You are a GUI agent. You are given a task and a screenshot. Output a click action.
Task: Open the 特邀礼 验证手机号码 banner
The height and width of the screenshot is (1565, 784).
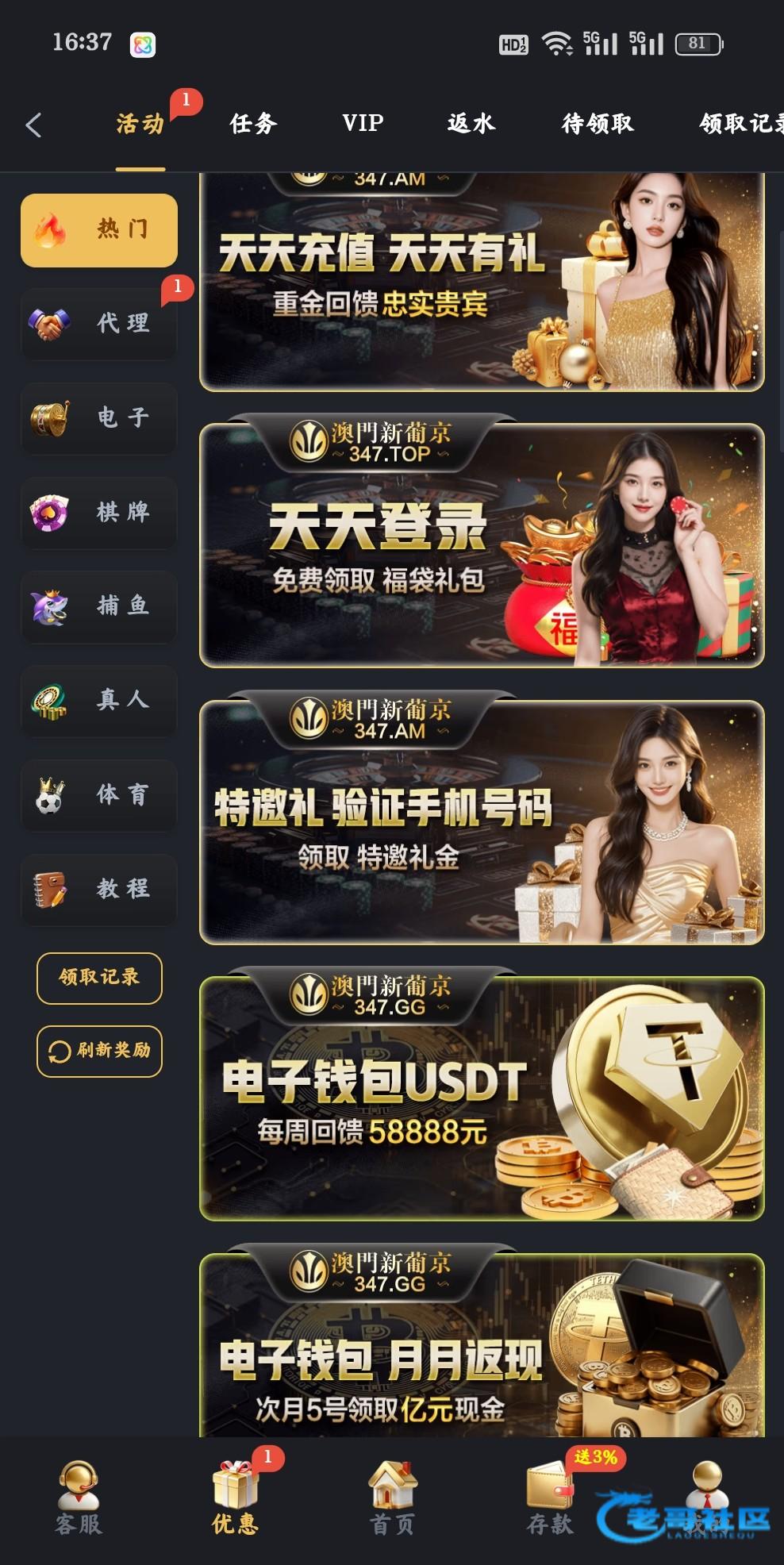(481, 824)
